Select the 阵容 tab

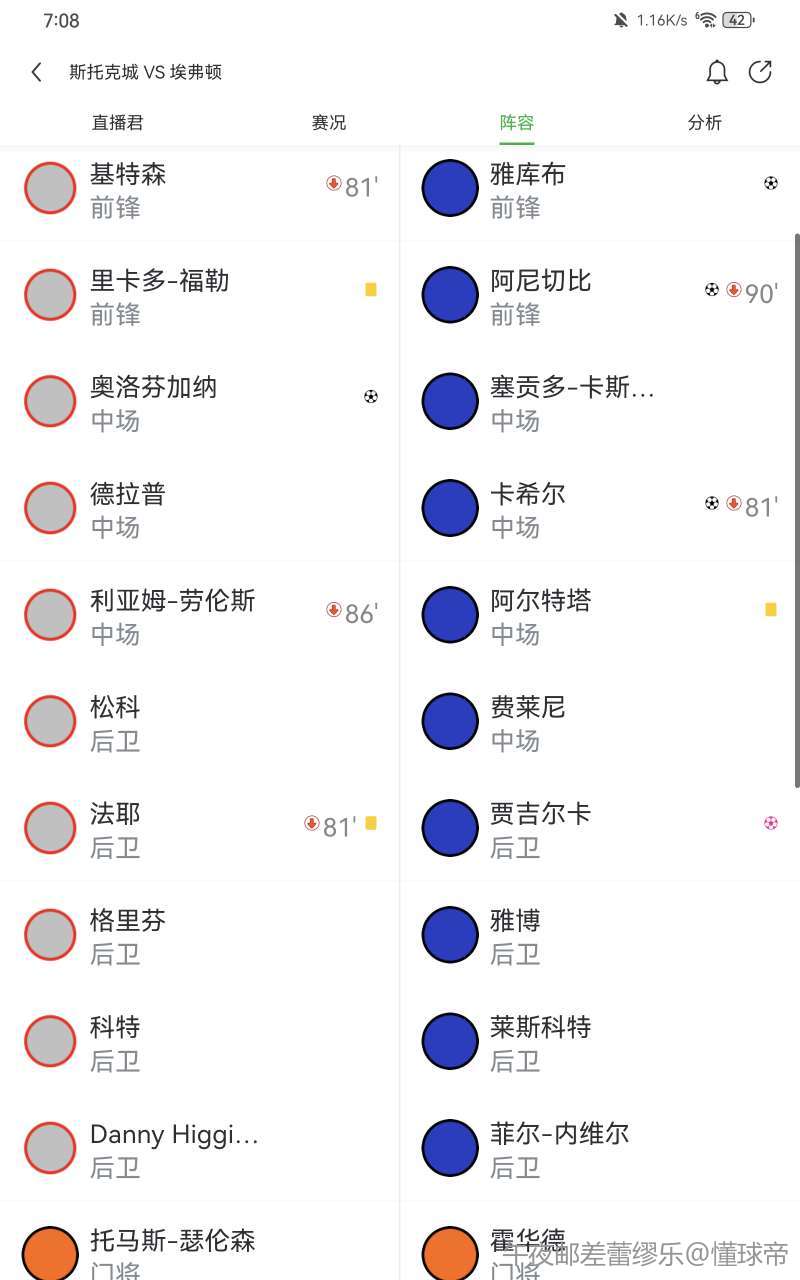(517, 122)
